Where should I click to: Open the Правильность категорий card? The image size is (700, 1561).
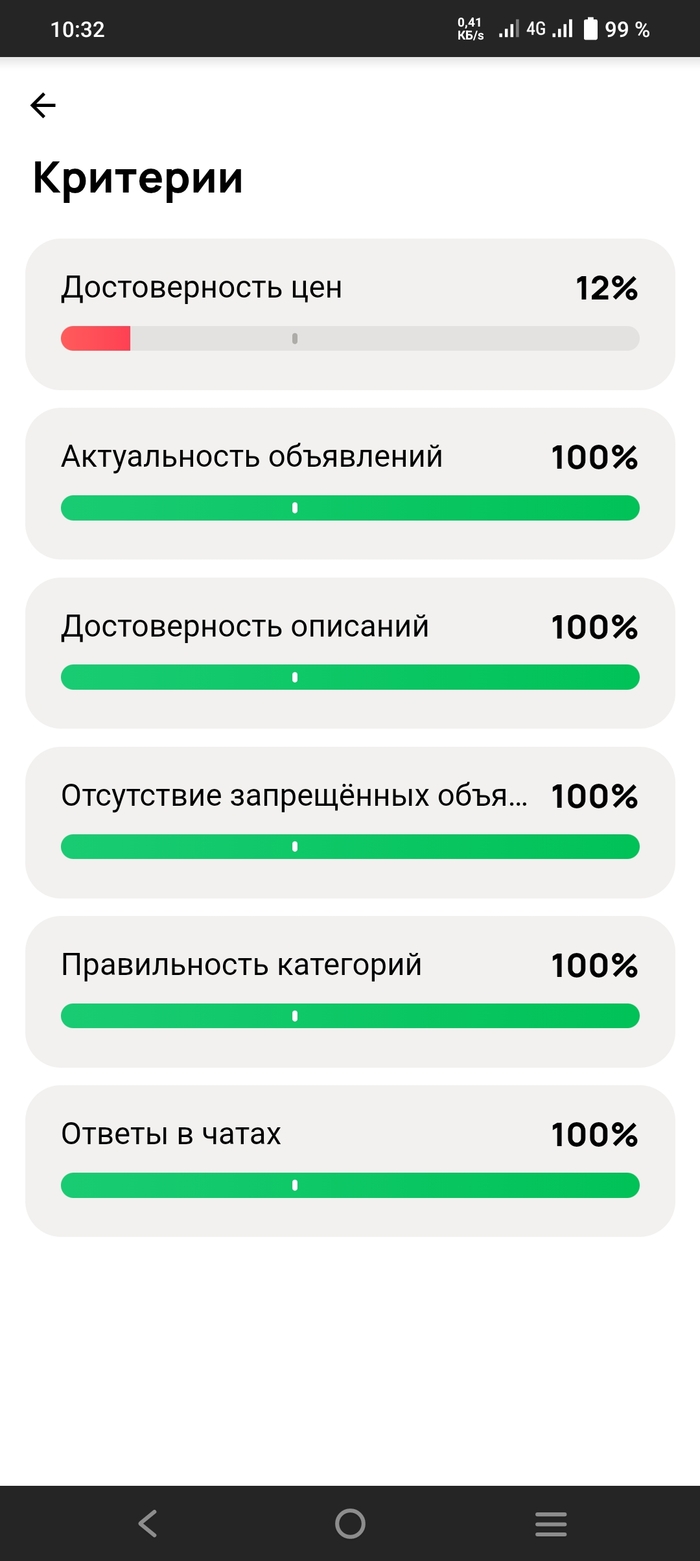350,991
